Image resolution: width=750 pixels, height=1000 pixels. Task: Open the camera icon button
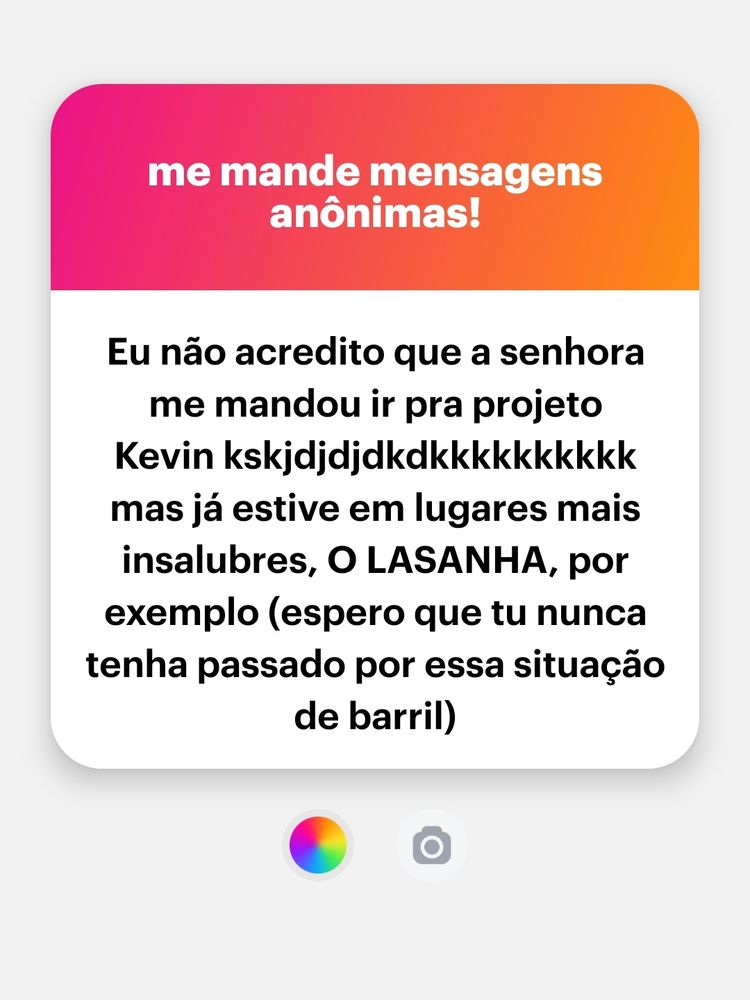[x=431, y=846]
